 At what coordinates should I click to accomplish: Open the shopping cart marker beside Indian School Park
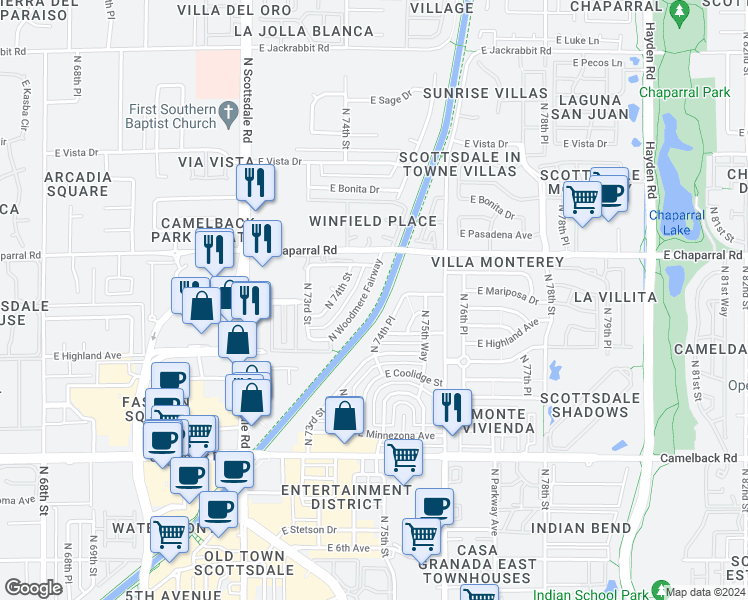click(x=479, y=593)
